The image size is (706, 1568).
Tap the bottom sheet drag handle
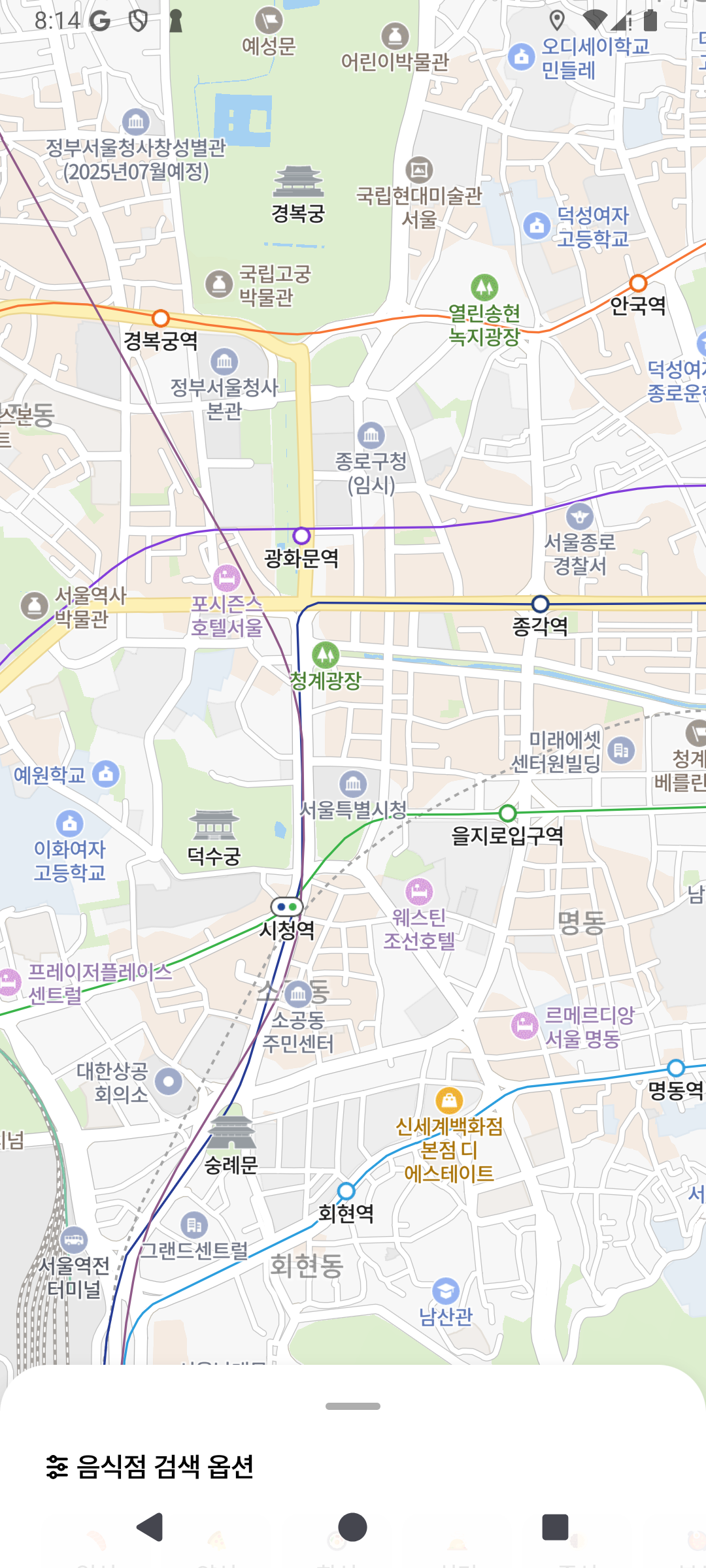[x=353, y=1406]
